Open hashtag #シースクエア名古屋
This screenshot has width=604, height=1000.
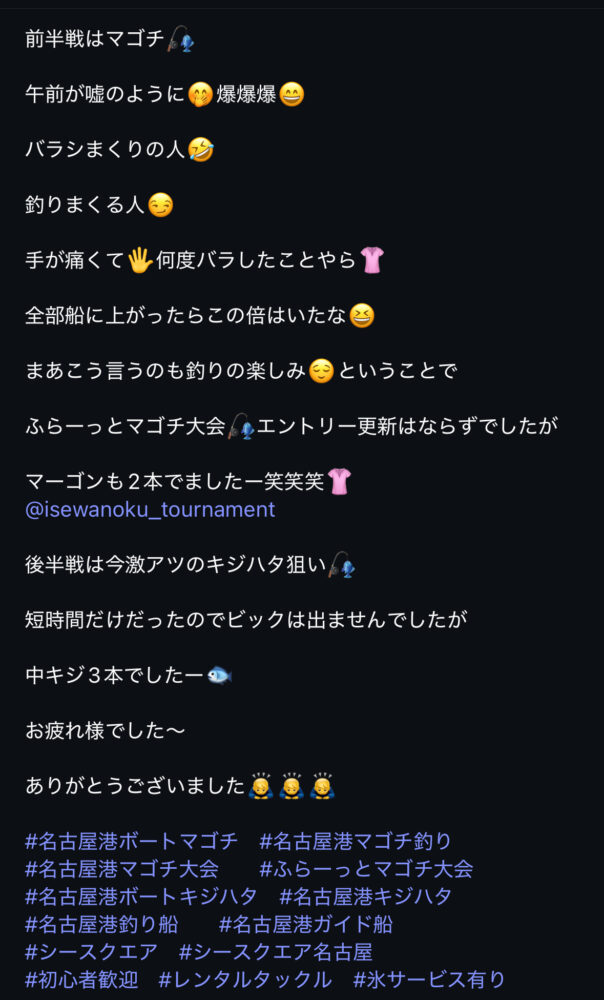(x=276, y=951)
